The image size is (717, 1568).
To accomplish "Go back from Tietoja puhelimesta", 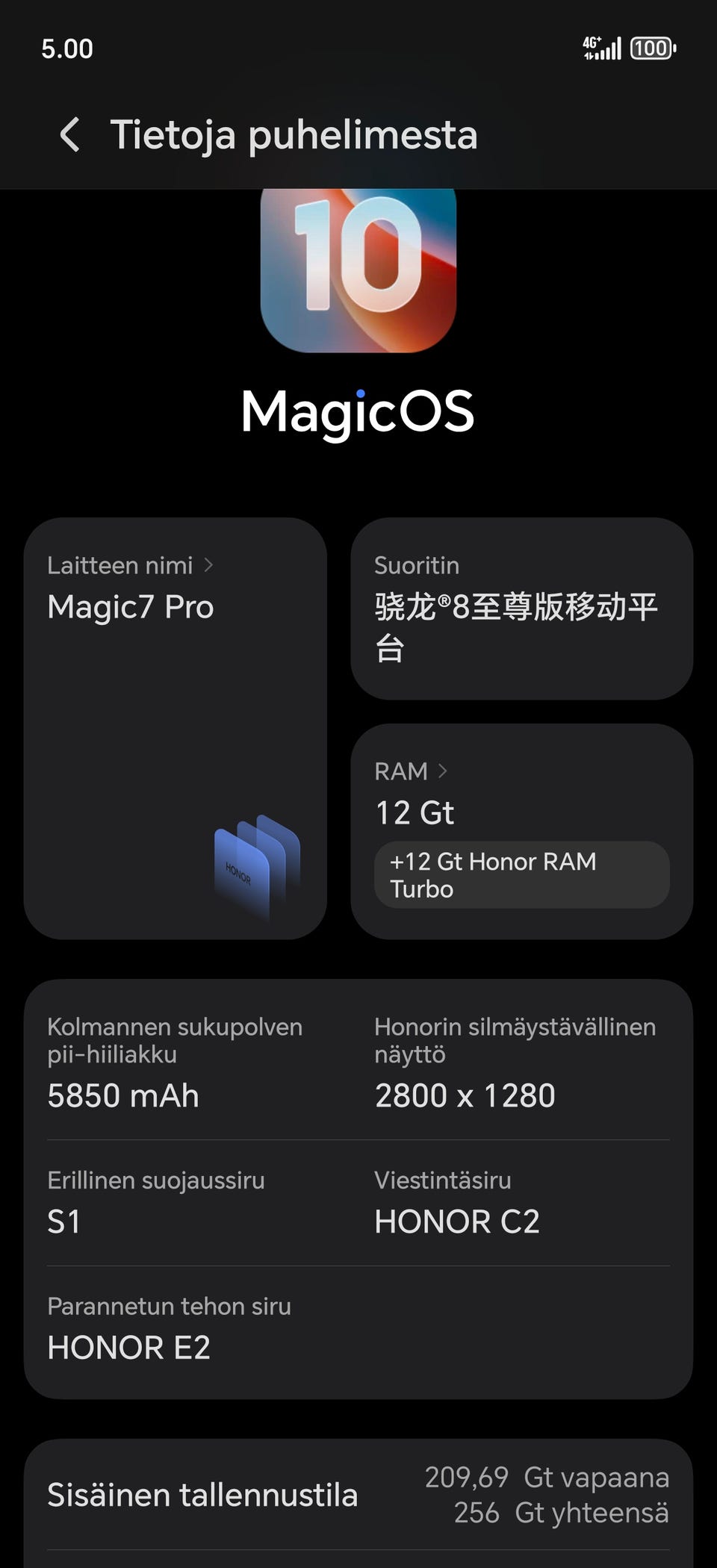I will pyautogui.click(x=69, y=135).
